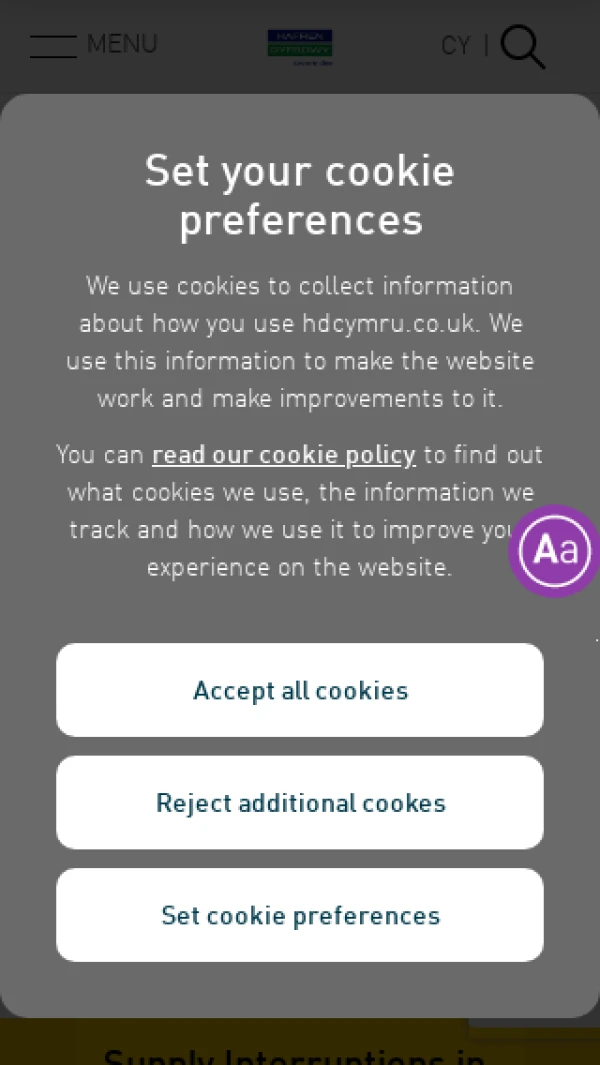Accept all cookies
This screenshot has height=1065, width=600.
tap(300, 690)
